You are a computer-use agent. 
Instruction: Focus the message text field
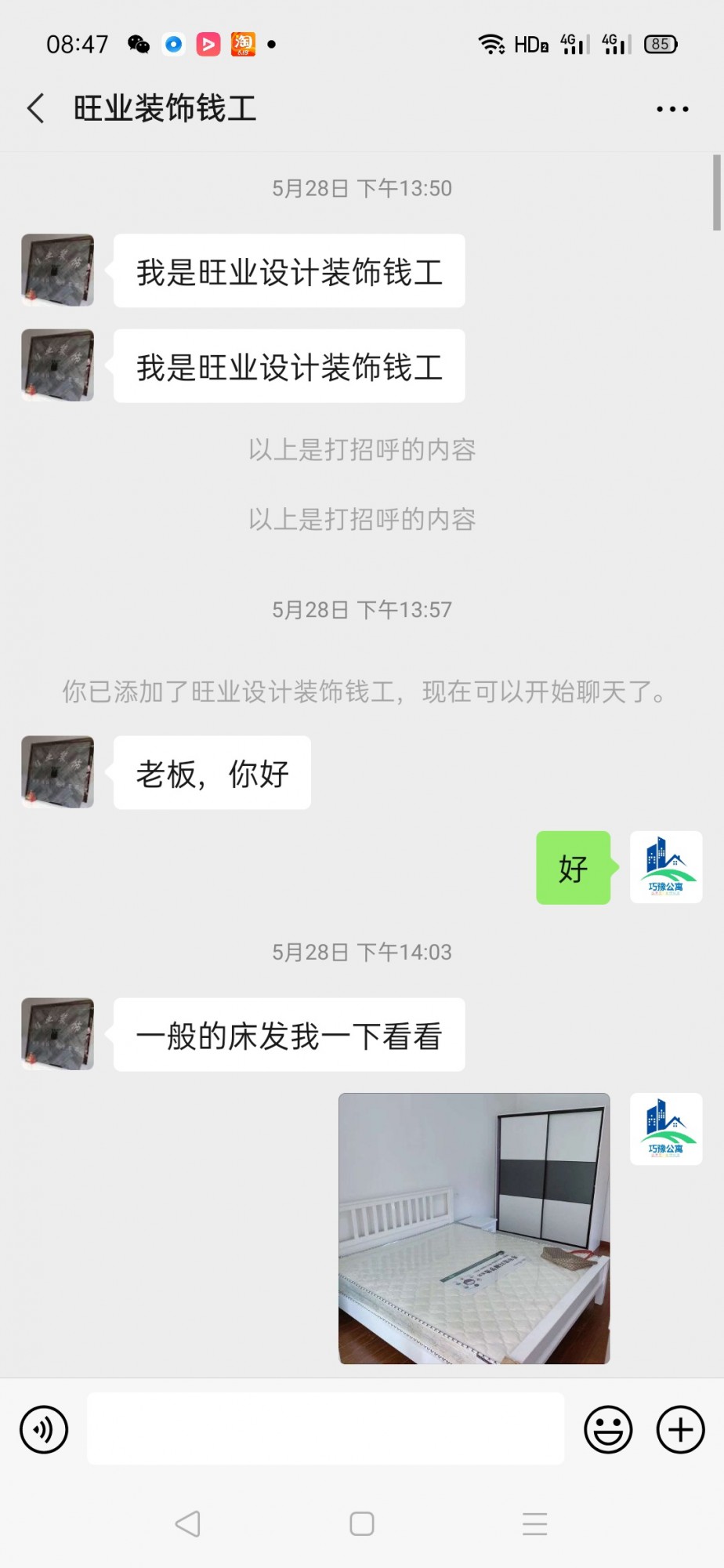tap(325, 1428)
